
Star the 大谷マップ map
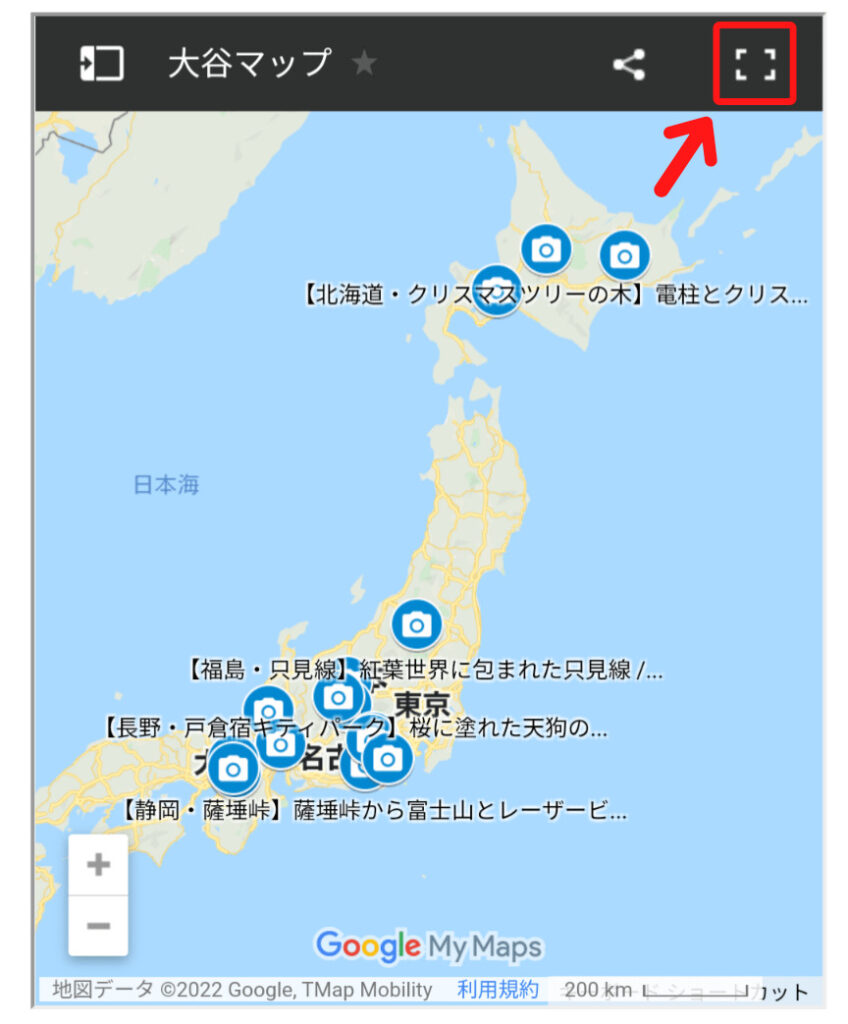364,65
